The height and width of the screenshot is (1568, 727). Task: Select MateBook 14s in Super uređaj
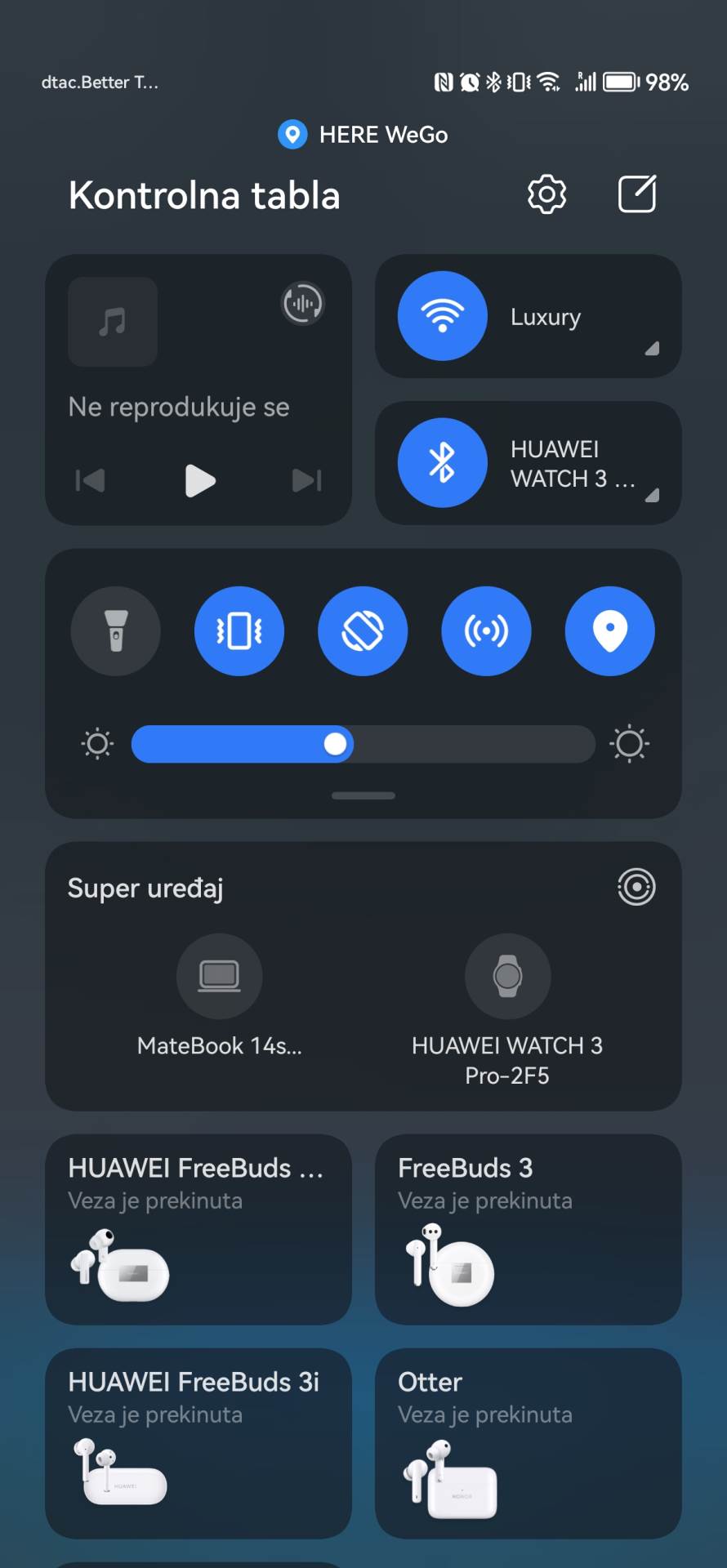coord(219,977)
